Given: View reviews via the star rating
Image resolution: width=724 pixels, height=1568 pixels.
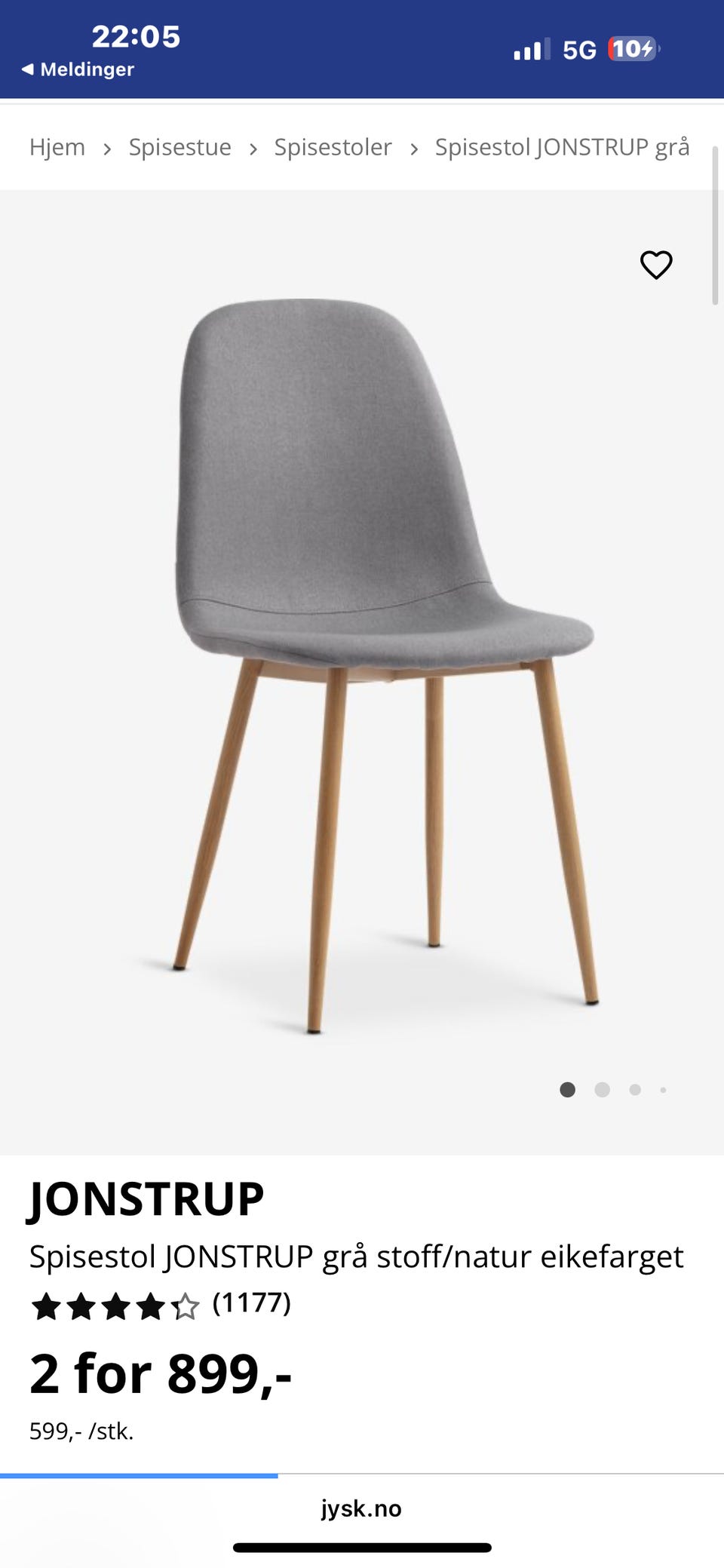Looking at the screenshot, I should [x=160, y=1305].
